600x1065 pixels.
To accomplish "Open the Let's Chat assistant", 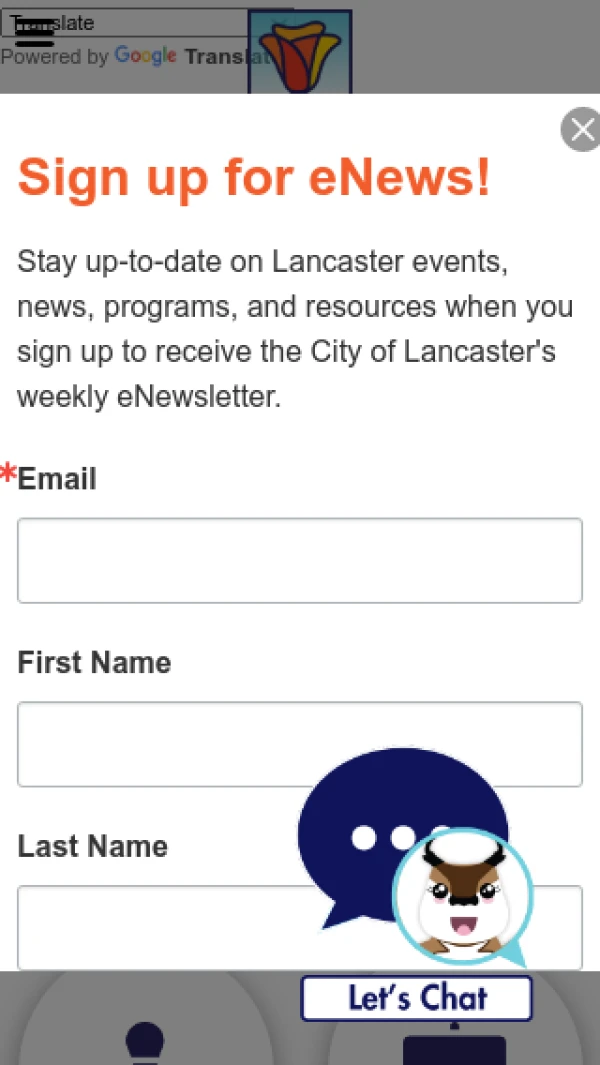I will click(417, 997).
